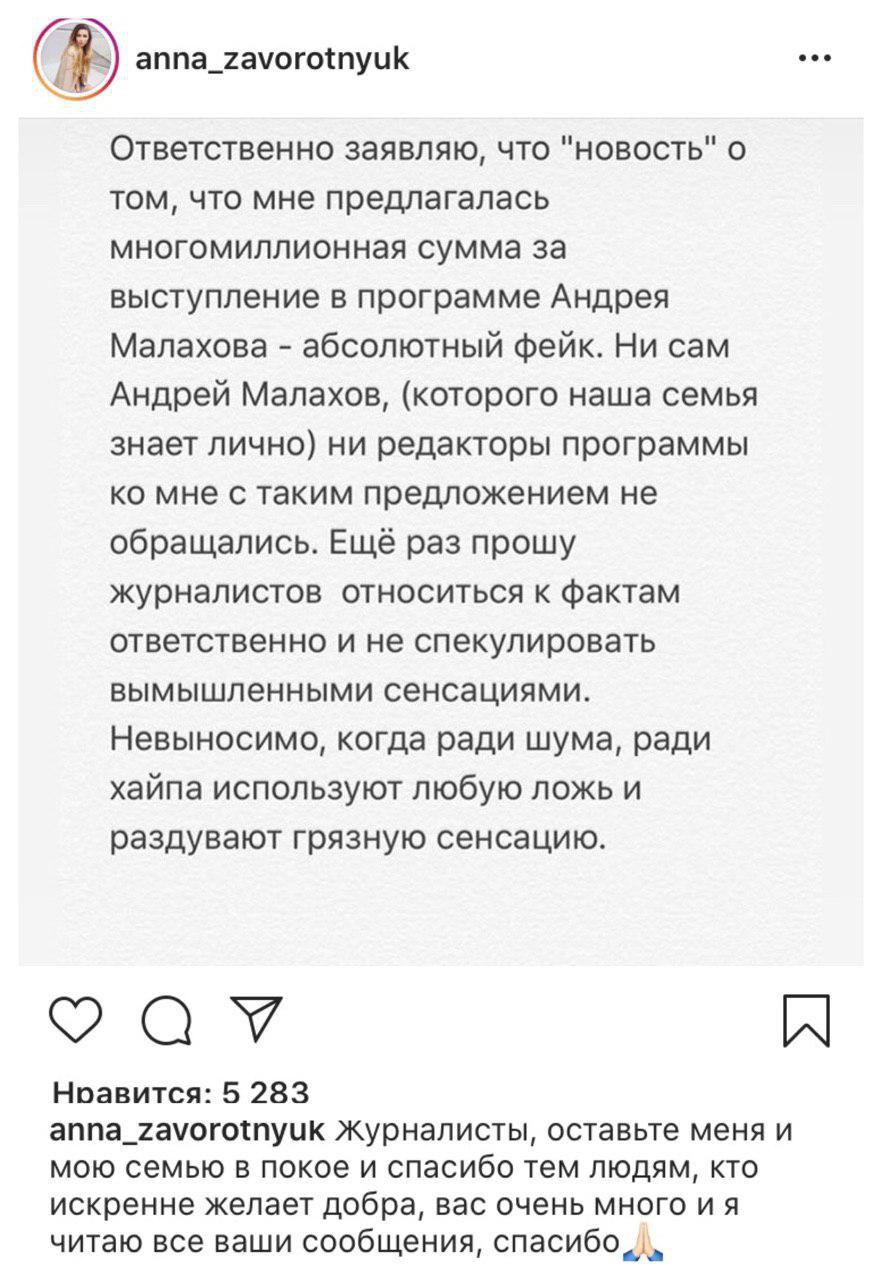Save the post with the bookmark icon
Viewport: 882px width, 1280px height.
(x=806, y=1021)
